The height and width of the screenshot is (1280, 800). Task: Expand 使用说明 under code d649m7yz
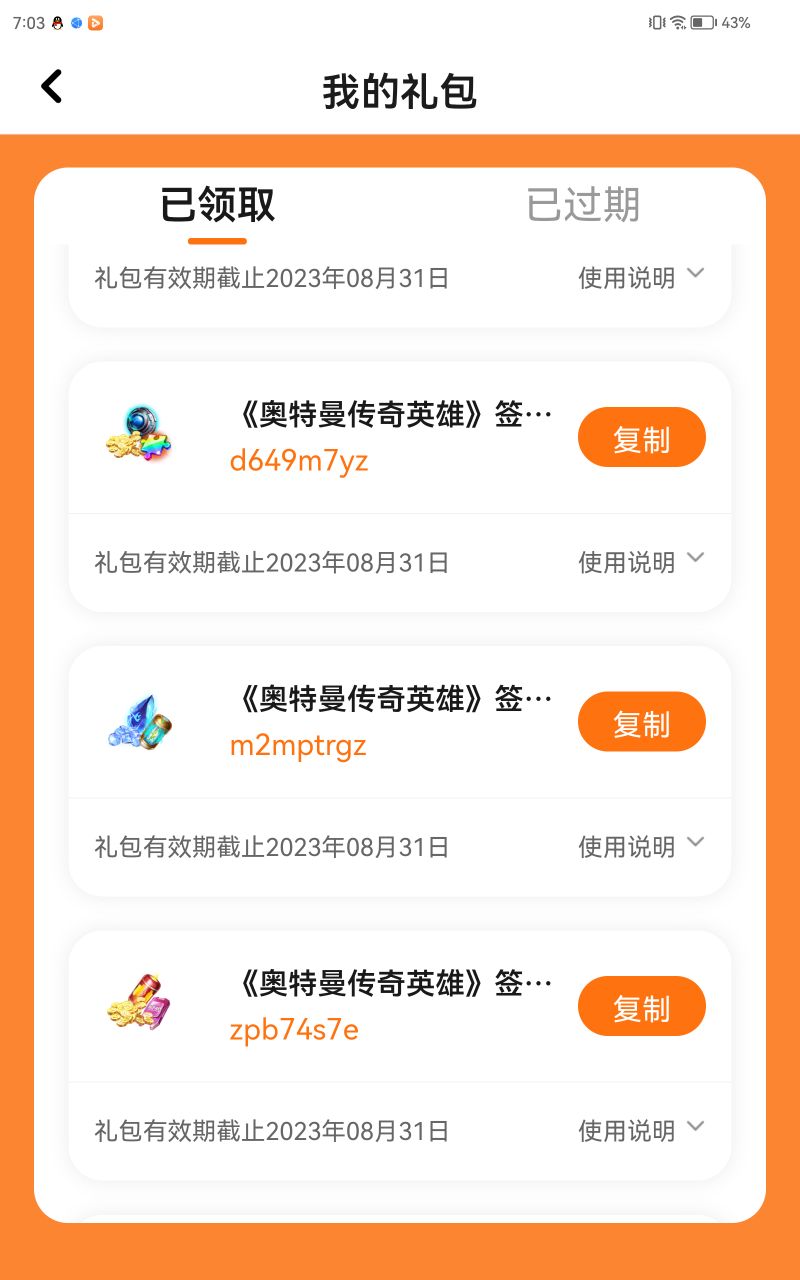coord(641,562)
